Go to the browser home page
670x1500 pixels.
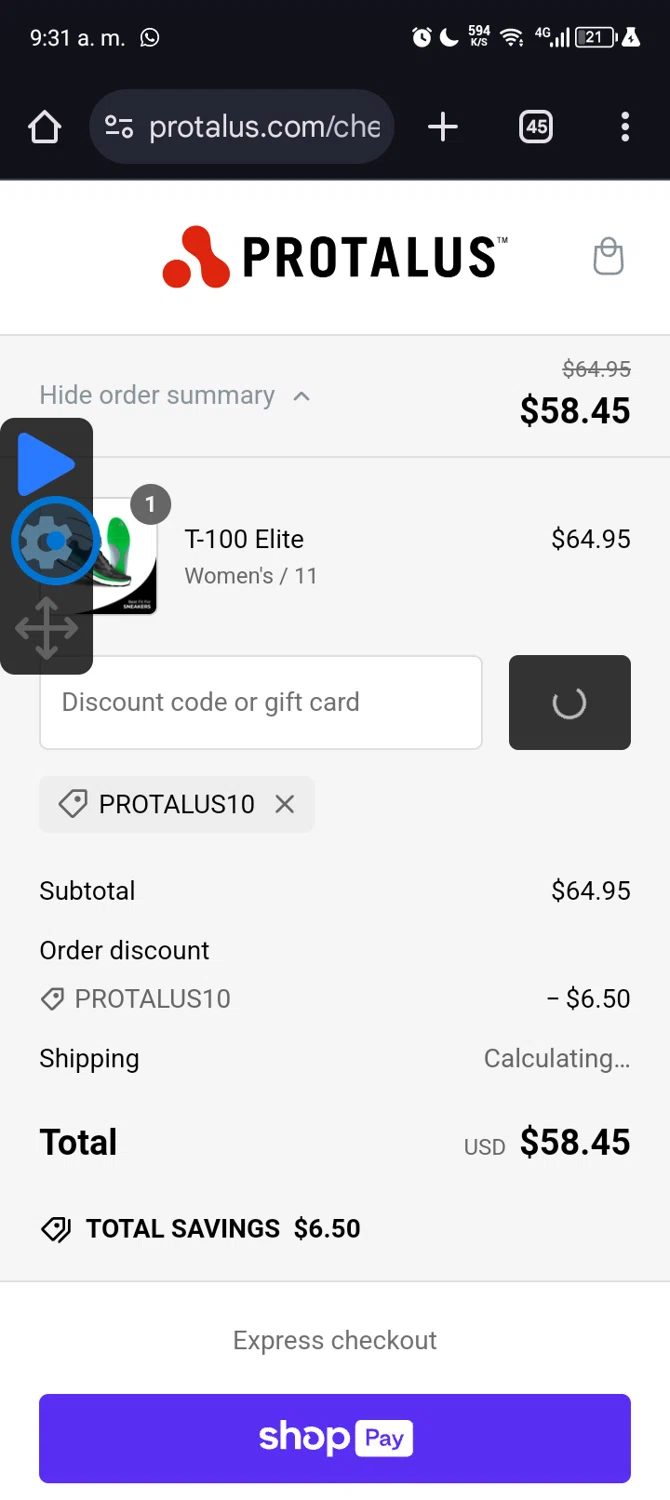pyautogui.click(x=45, y=127)
